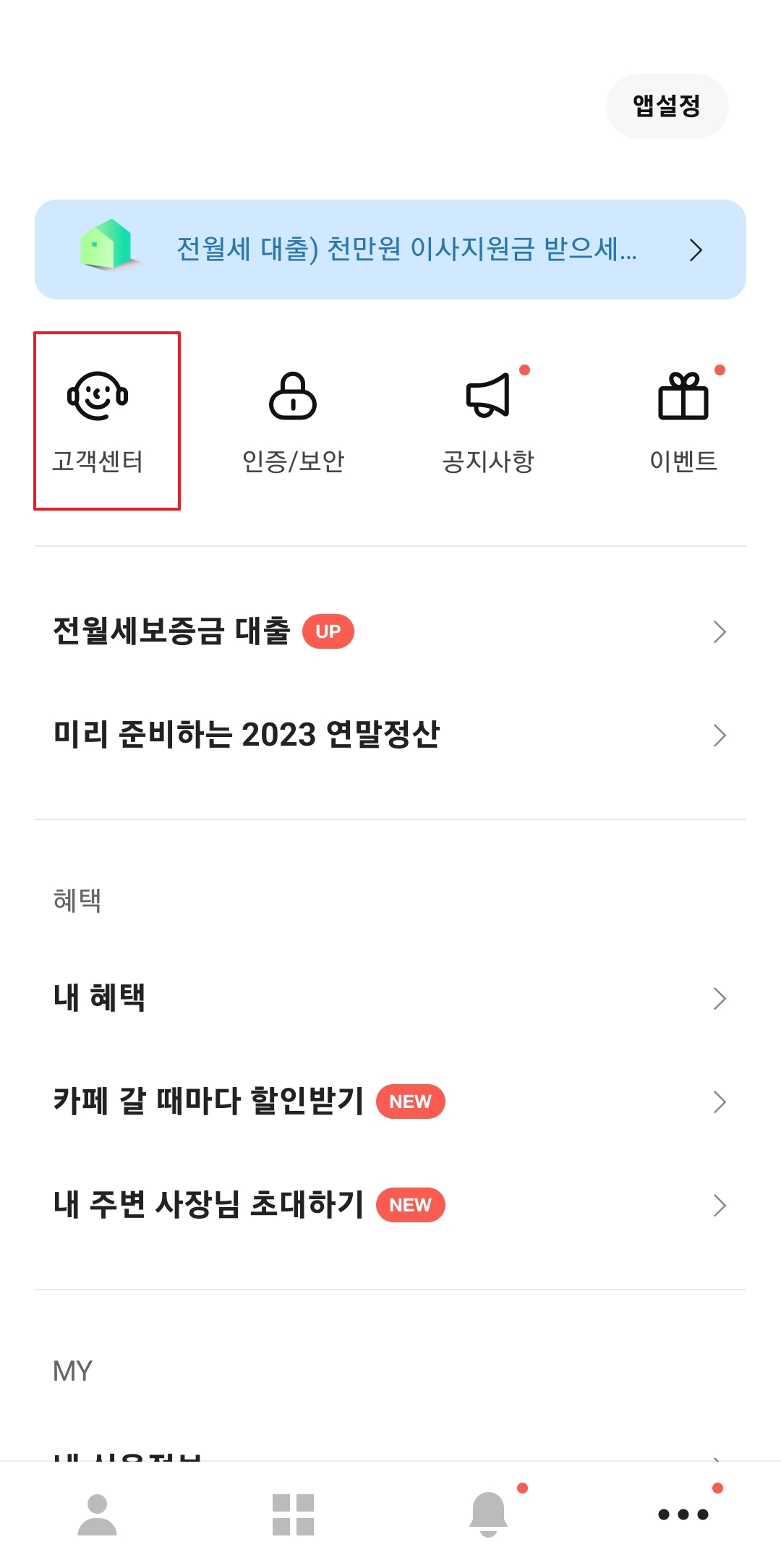Expand the 전월세보증금 대출 row chevron
The width and height of the screenshot is (781, 1568).
[720, 631]
